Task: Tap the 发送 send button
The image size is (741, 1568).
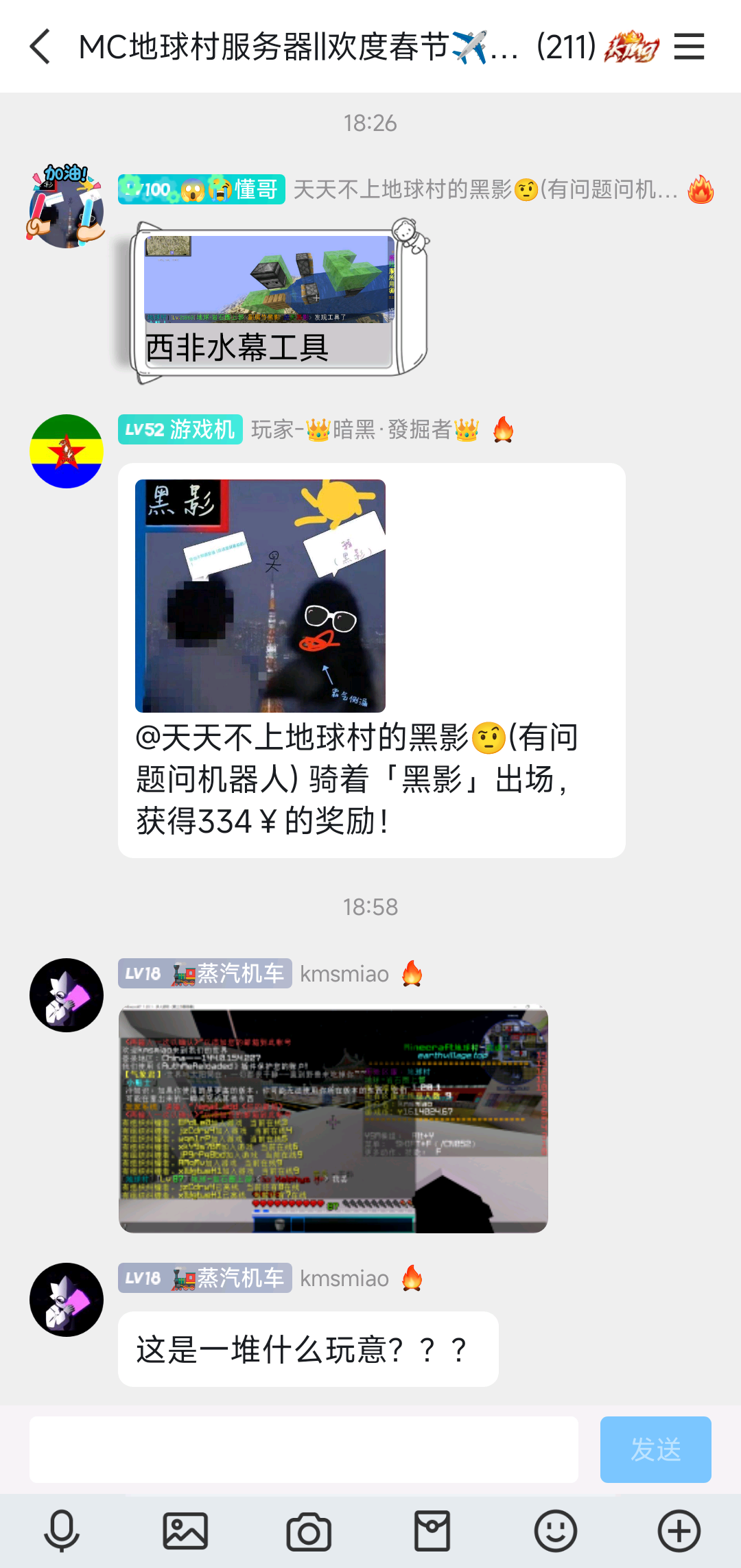Action: (x=655, y=1449)
